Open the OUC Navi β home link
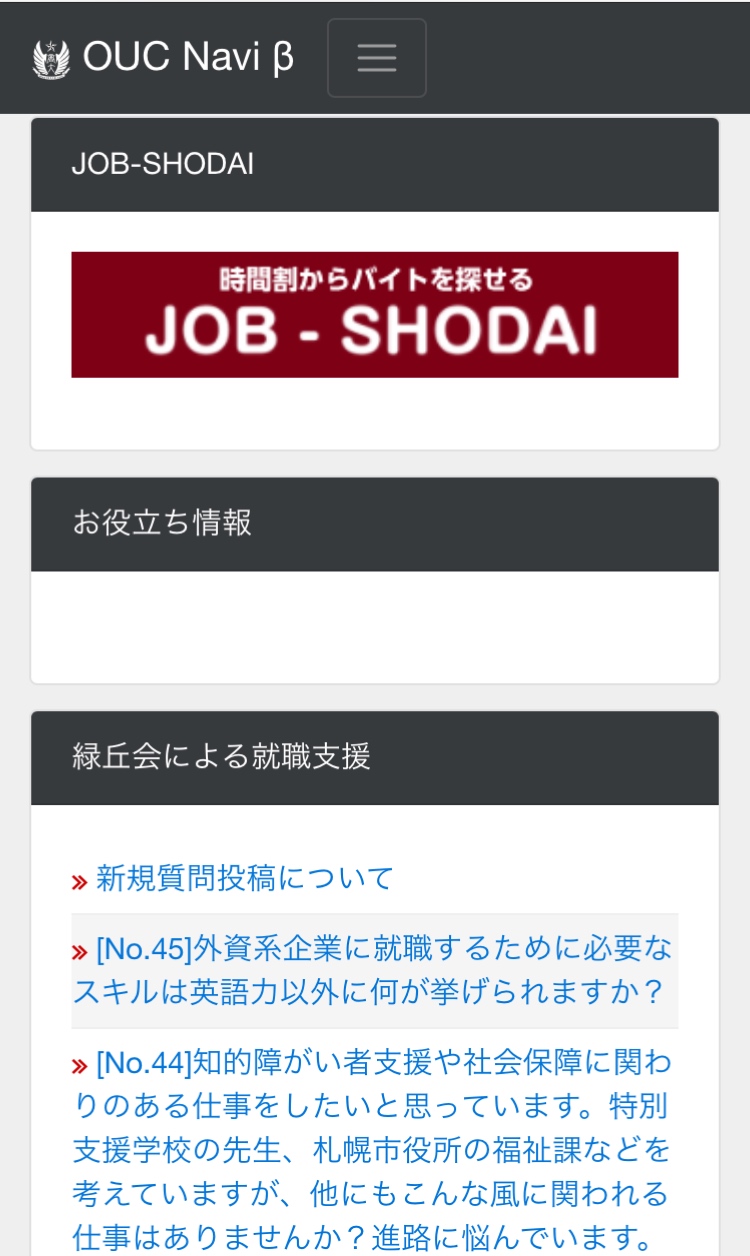Screen dimensions: 750x1256 click(164, 58)
